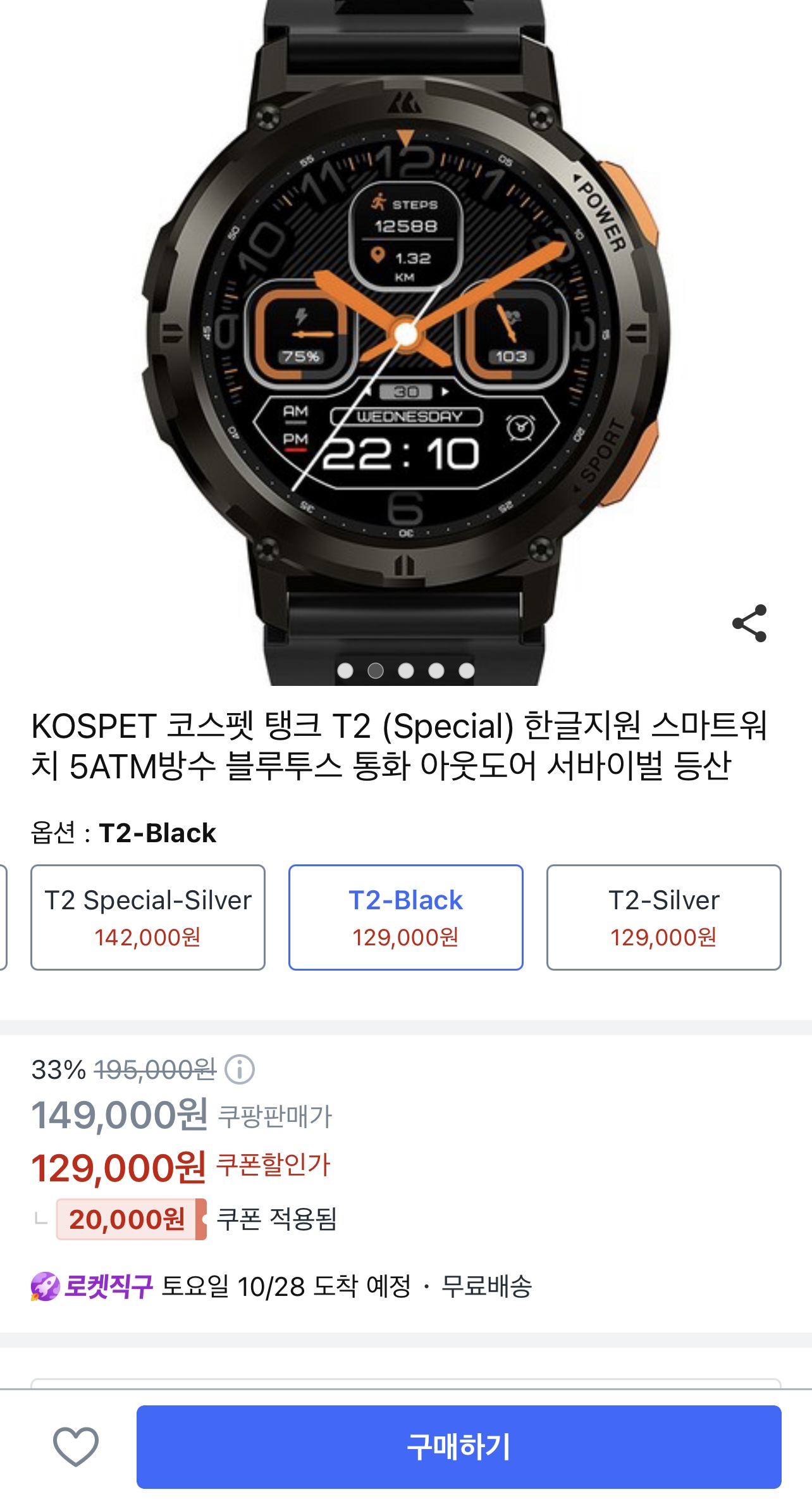
Task: Add this product to the wishlist with the heart
Action: pyautogui.click(x=76, y=1446)
